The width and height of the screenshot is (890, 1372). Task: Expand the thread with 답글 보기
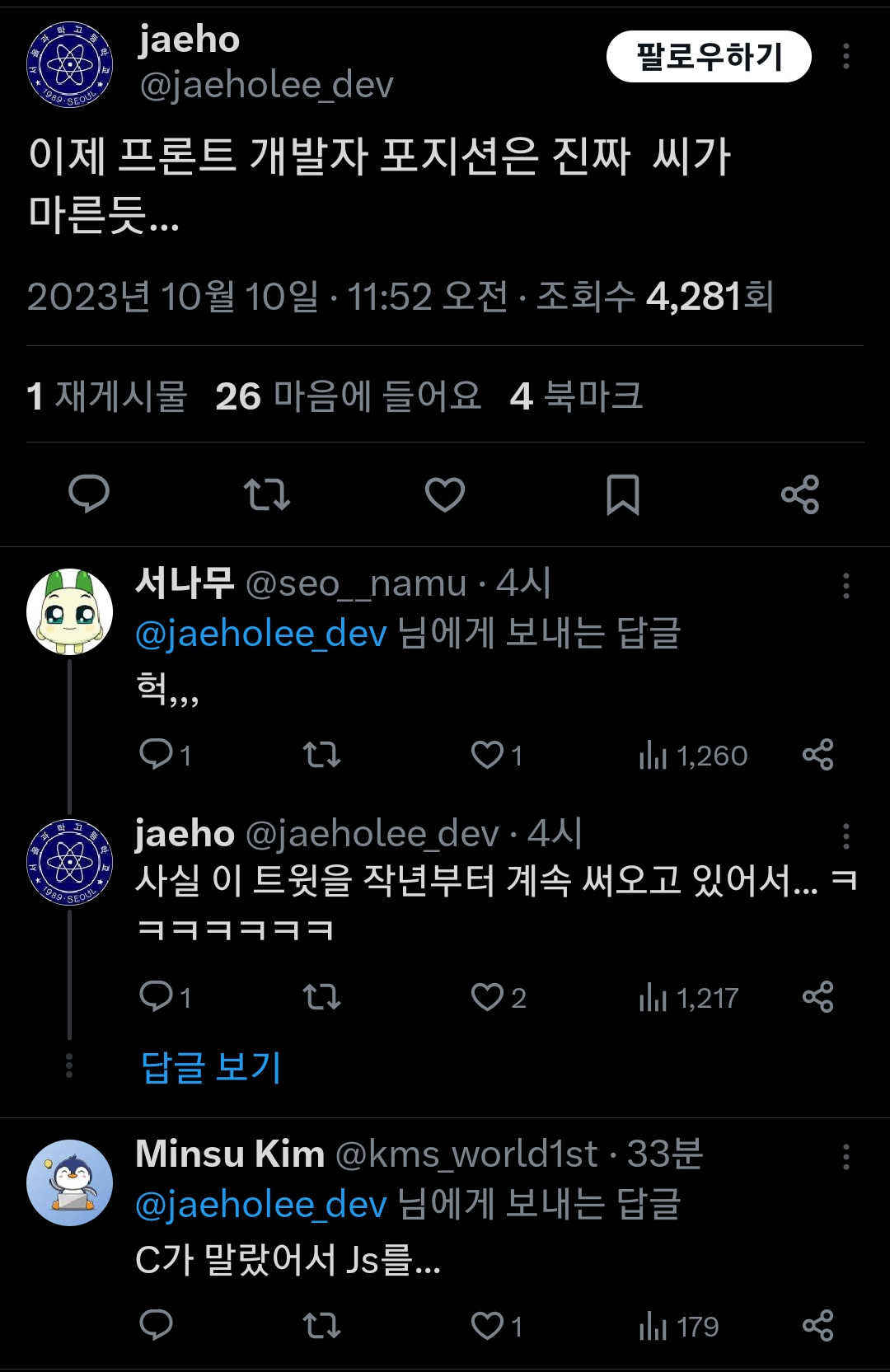tap(211, 1067)
